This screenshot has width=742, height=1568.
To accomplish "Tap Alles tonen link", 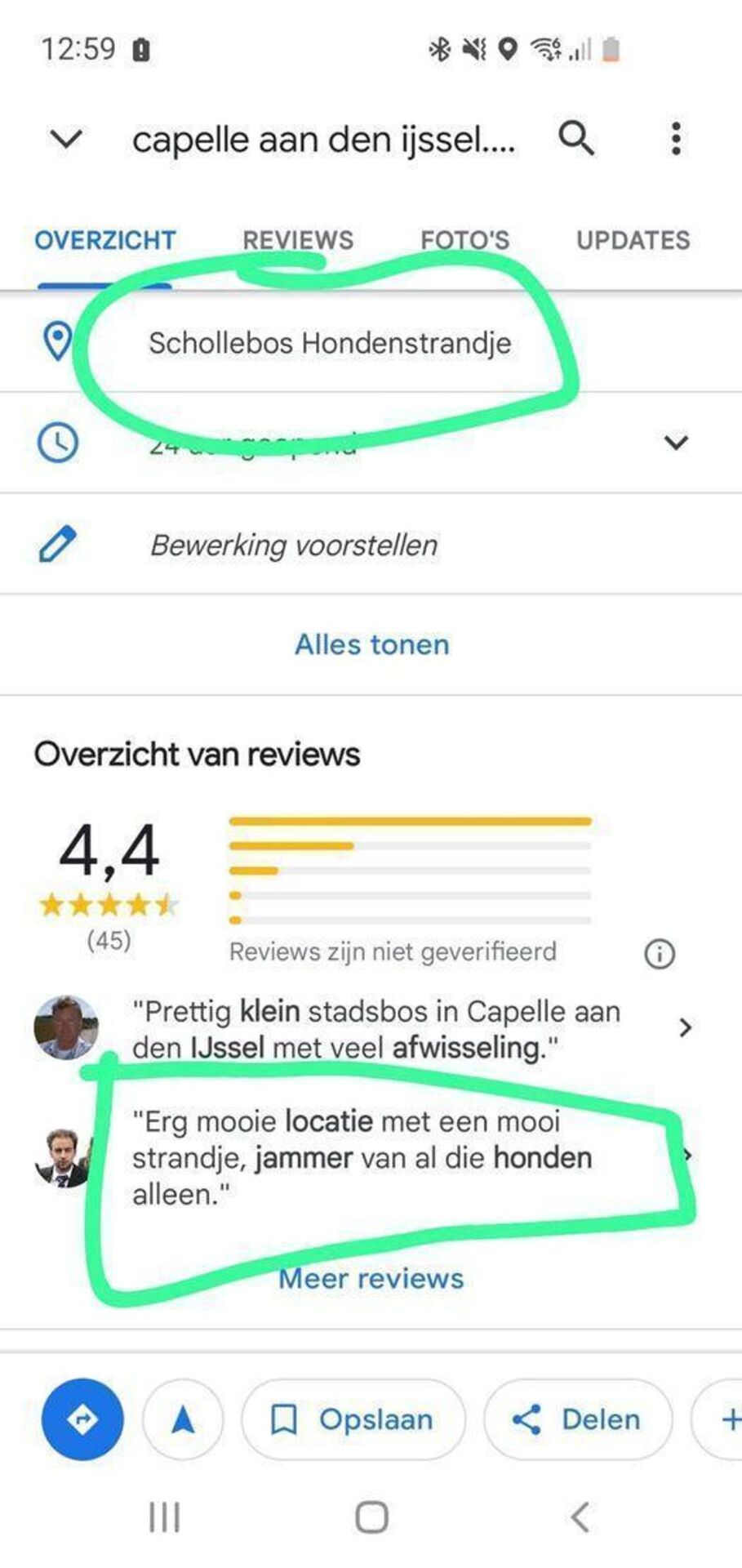I will (x=371, y=644).
